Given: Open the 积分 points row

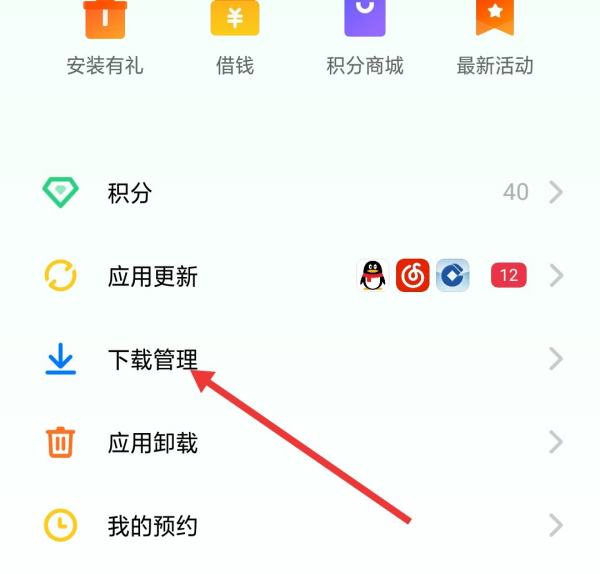Looking at the screenshot, I should click(x=300, y=192).
